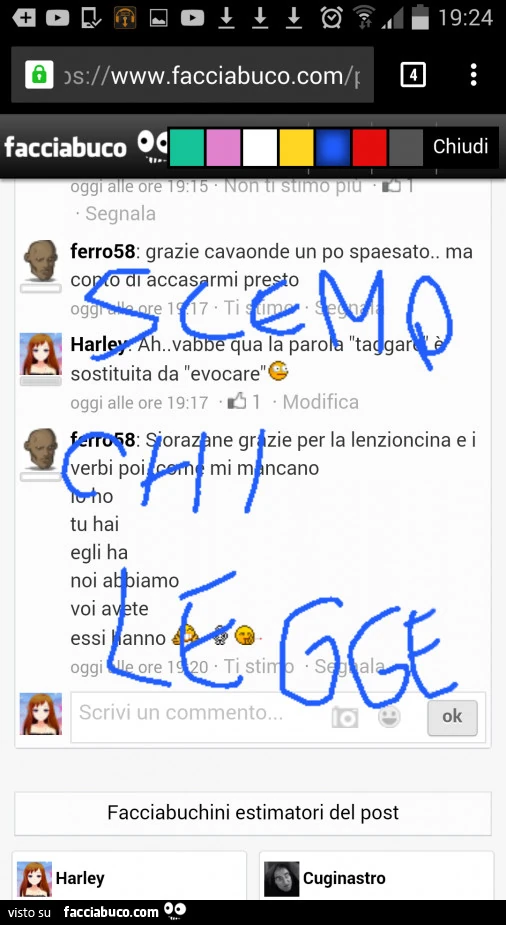Tap Segnala under ferro58's 19:20 comment
Viewport: 506px width, 925px height.
(350, 667)
